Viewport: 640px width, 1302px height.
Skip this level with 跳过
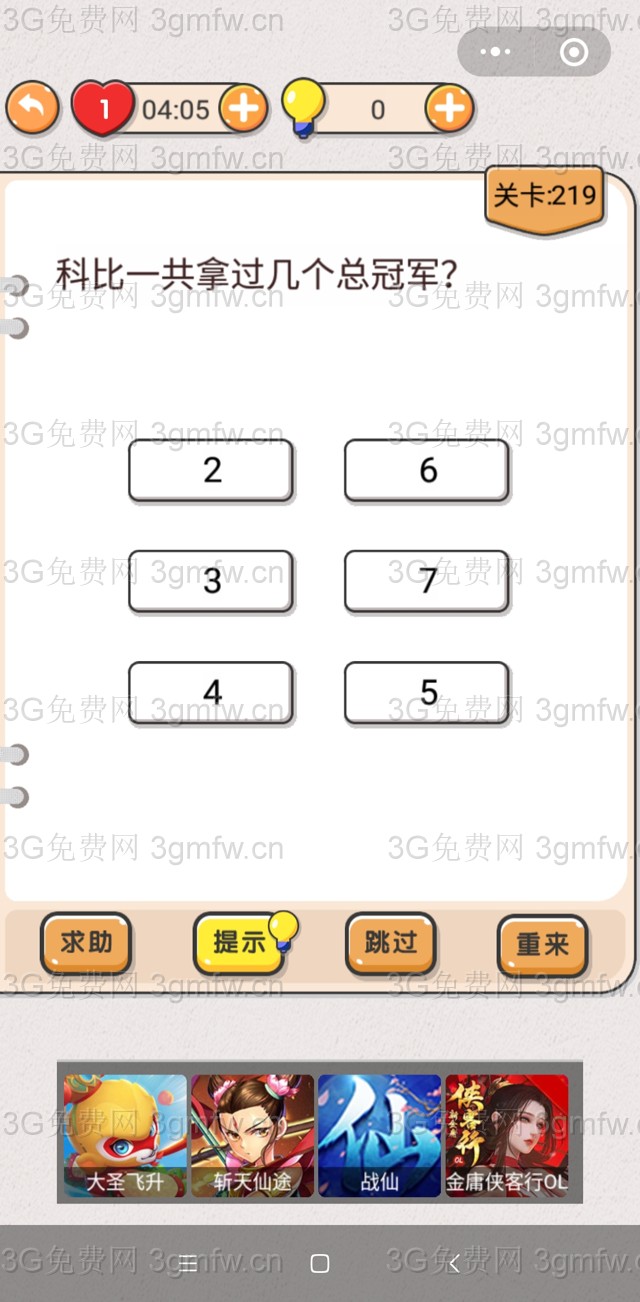391,943
